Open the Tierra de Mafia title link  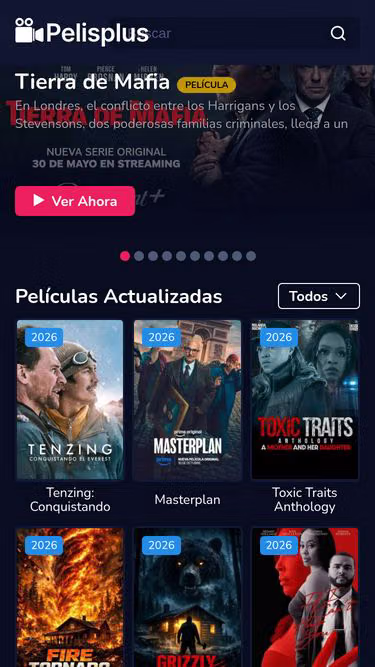point(92,82)
